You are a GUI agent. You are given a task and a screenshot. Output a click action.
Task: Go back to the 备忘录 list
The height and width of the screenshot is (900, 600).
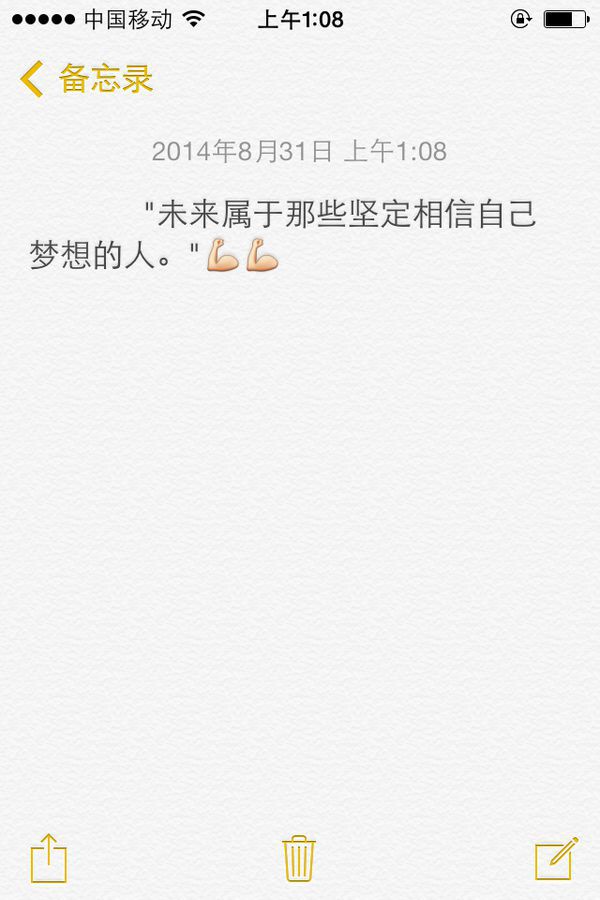86,79
